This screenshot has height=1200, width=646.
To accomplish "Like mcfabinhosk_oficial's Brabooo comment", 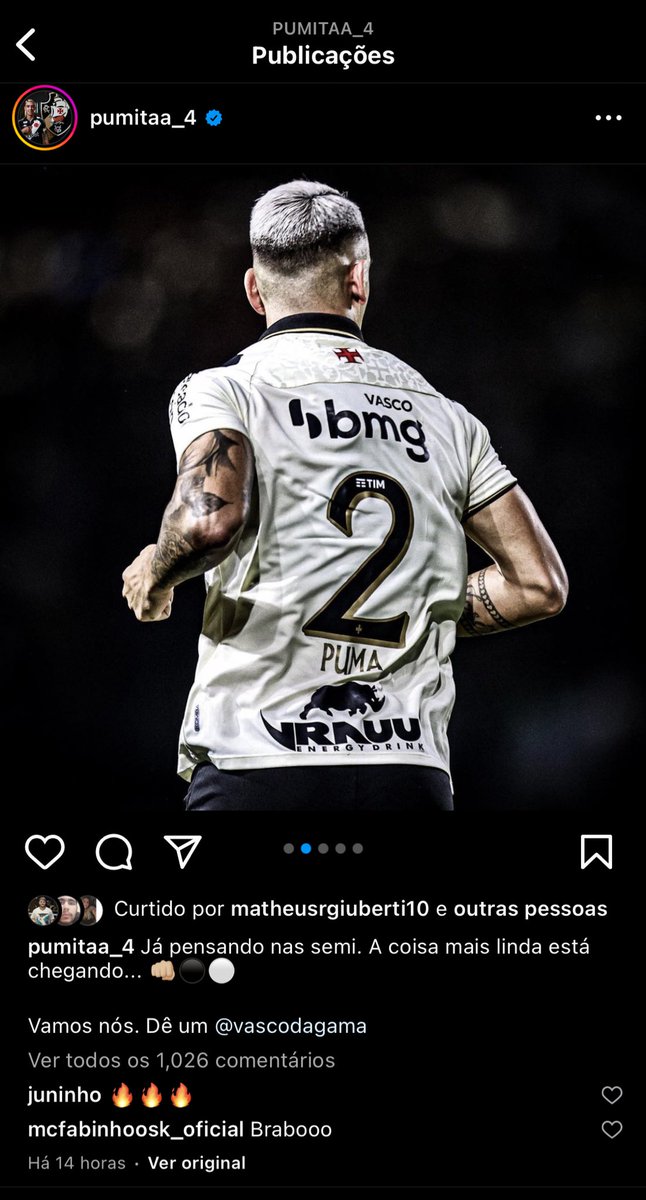I will (x=611, y=1130).
